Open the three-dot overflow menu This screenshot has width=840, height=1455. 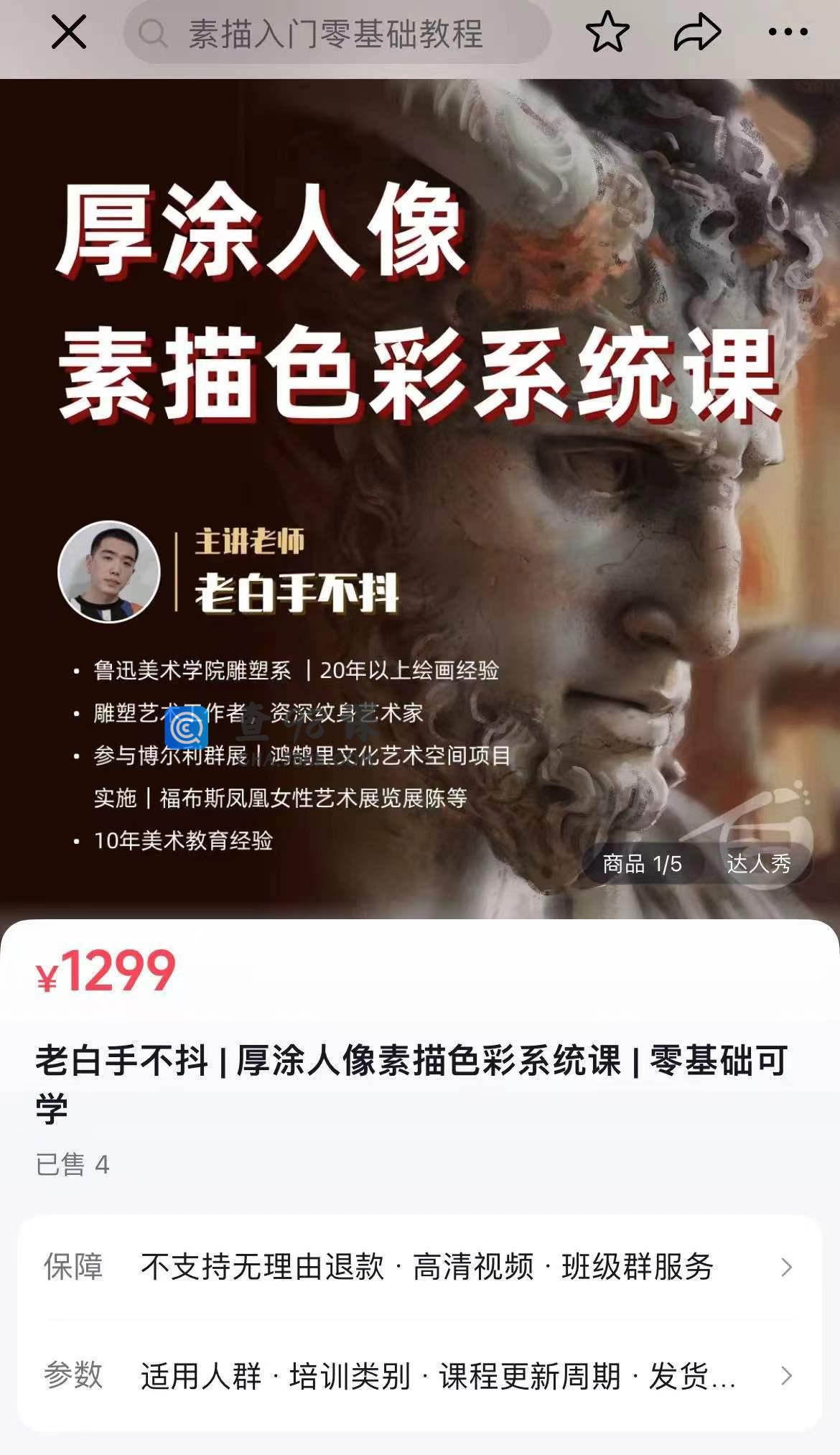click(x=788, y=32)
